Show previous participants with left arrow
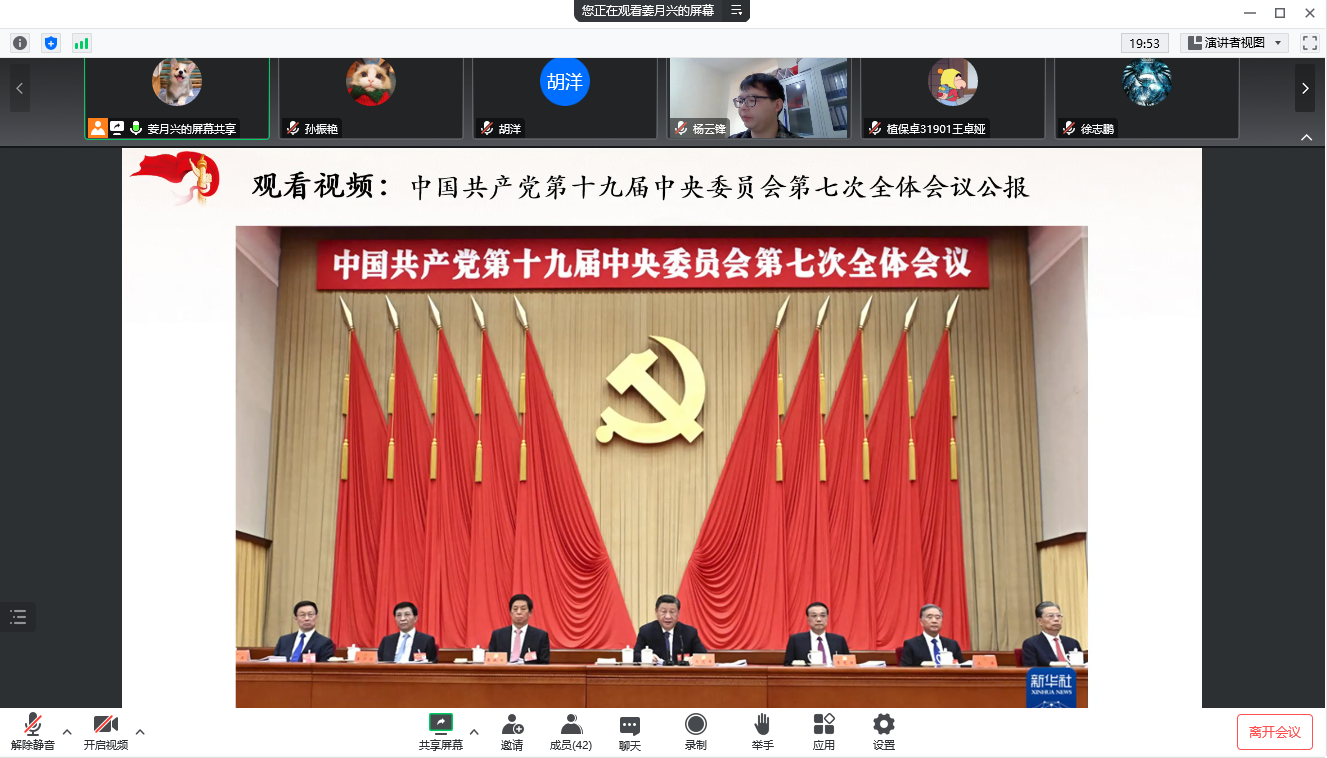The width and height of the screenshot is (1327, 758). [x=19, y=89]
